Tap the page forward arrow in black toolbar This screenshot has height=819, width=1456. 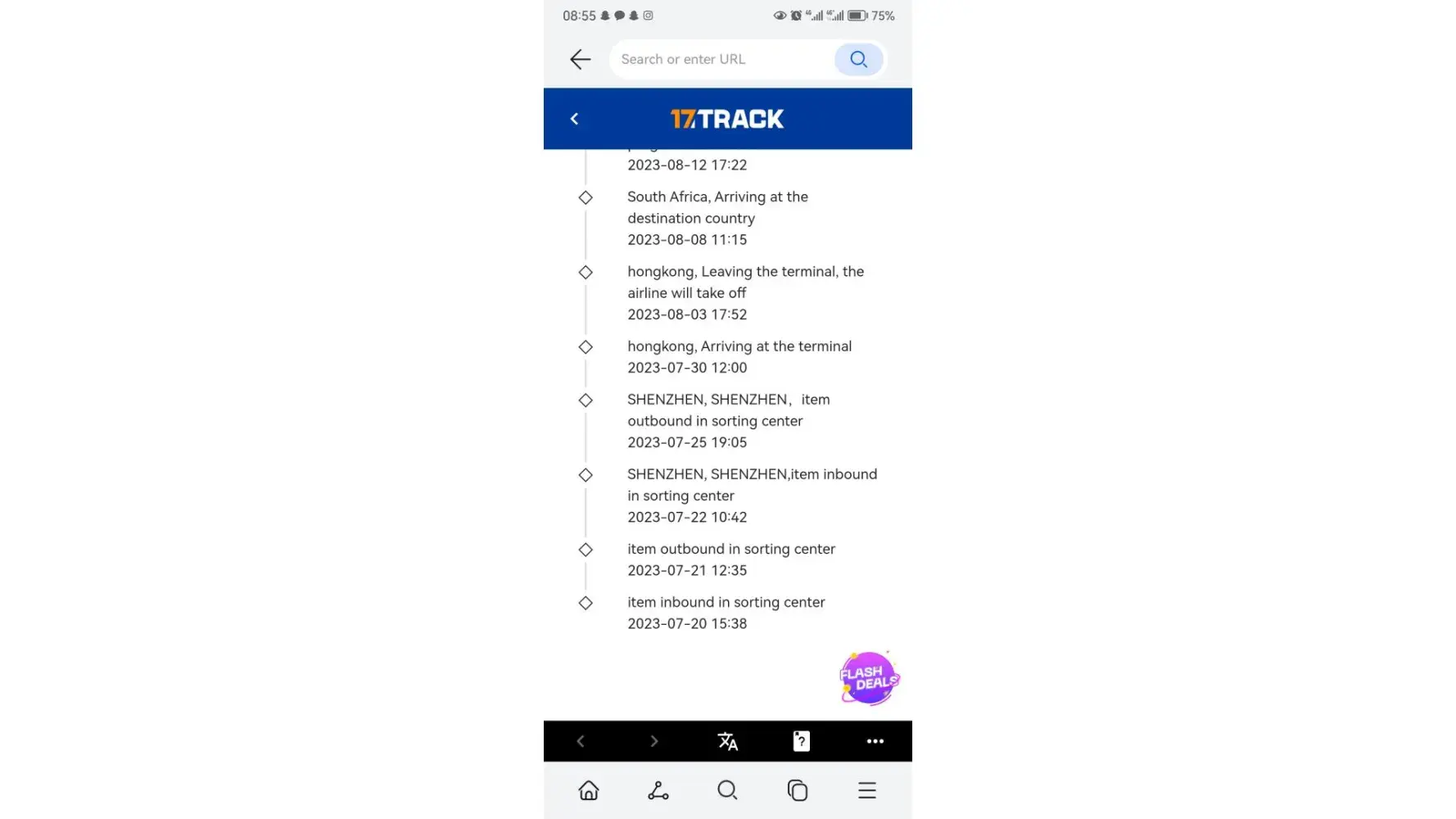coord(653,741)
